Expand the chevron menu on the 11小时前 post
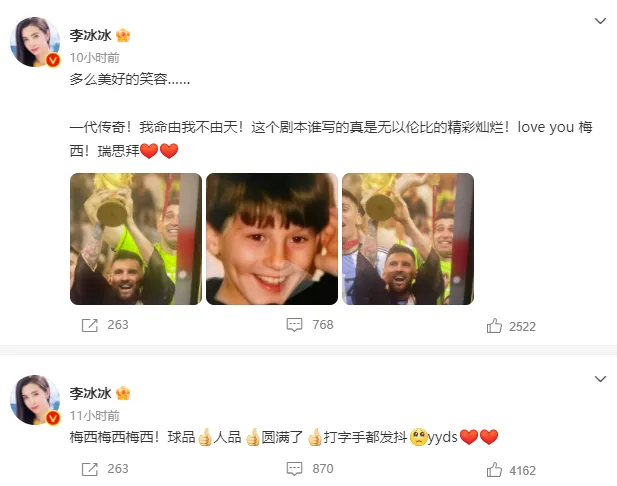The height and width of the screenshot is (486, 617). click(x=599, y=379)
